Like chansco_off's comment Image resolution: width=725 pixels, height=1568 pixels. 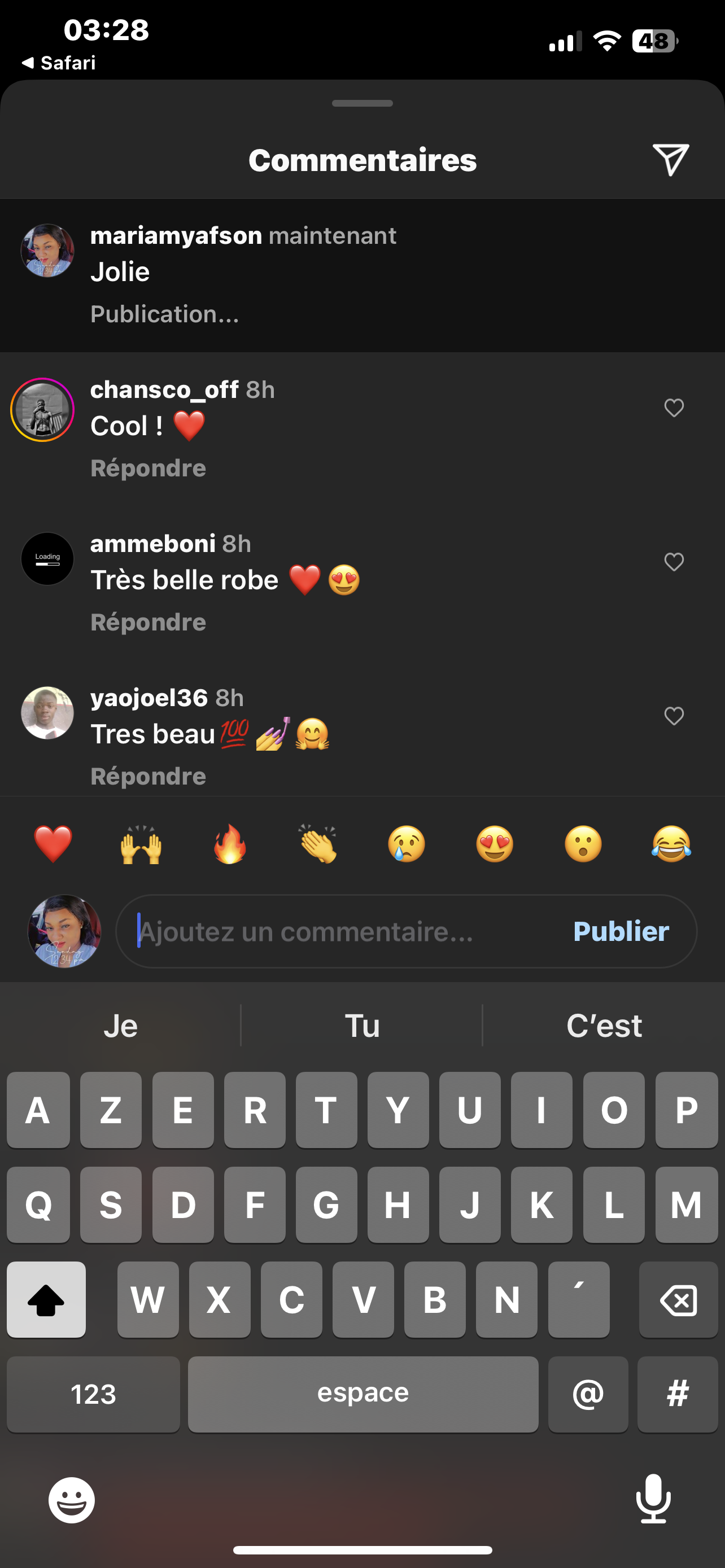(674, 408)
